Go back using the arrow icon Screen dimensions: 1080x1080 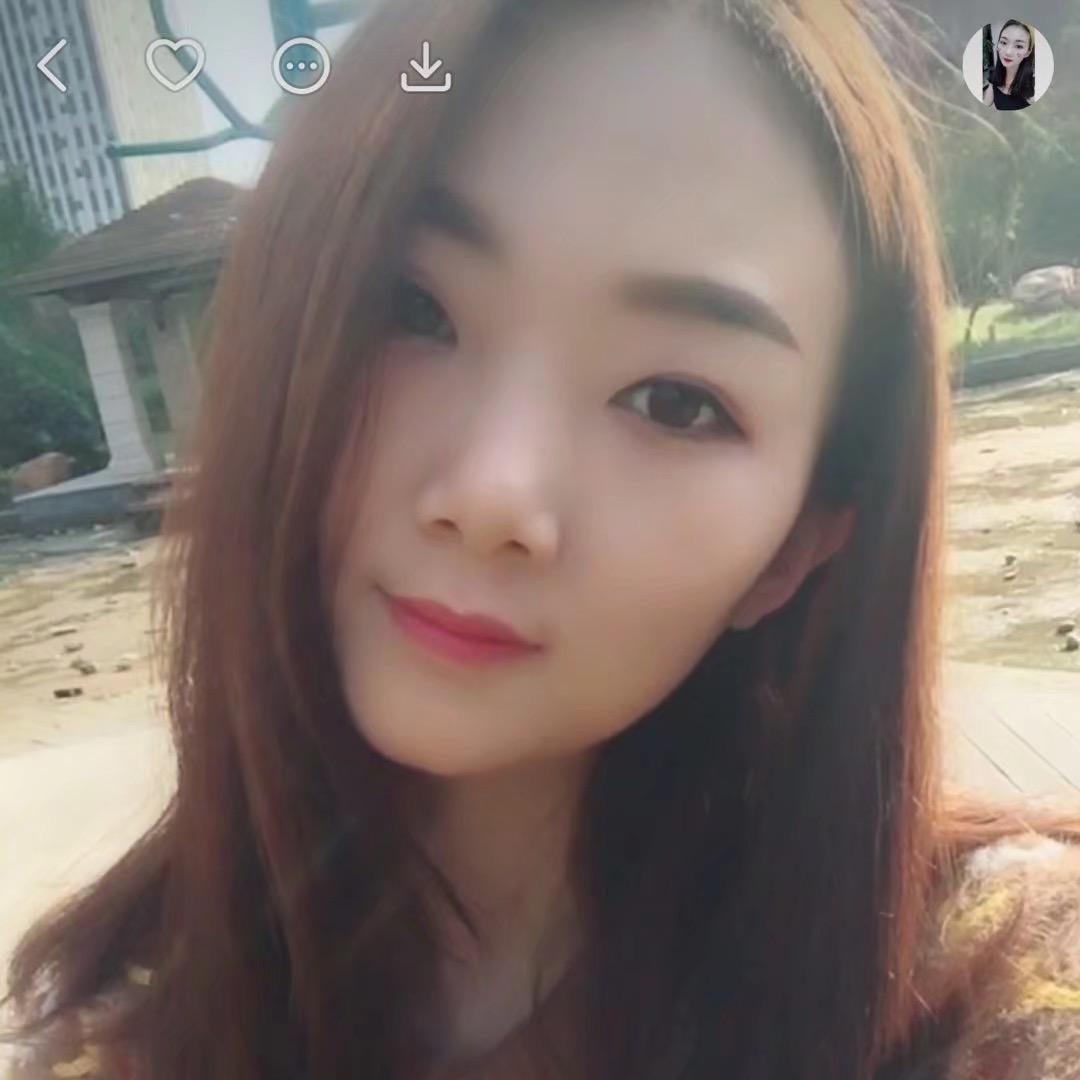tap(52, 66)
